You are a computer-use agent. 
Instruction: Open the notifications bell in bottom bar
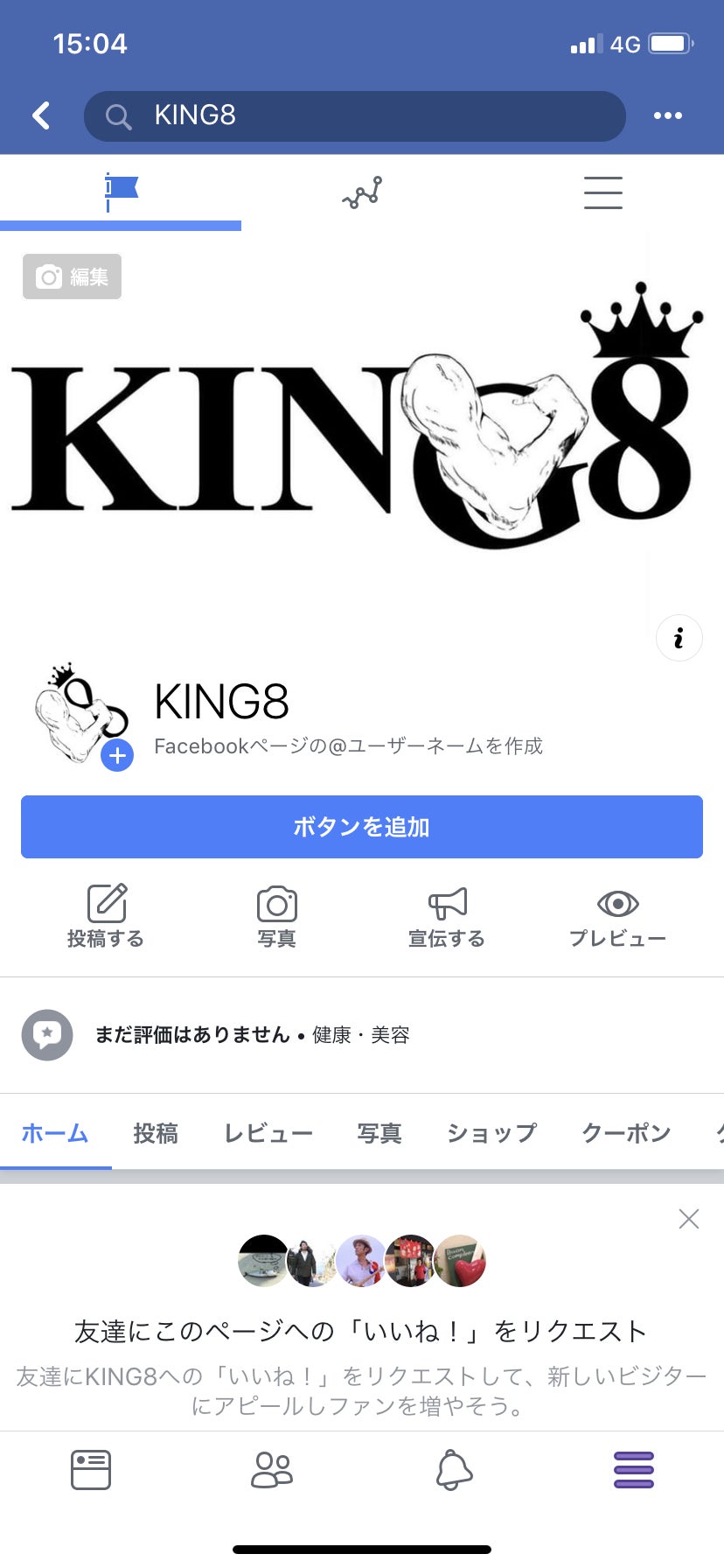click(x=454, y=1470)
